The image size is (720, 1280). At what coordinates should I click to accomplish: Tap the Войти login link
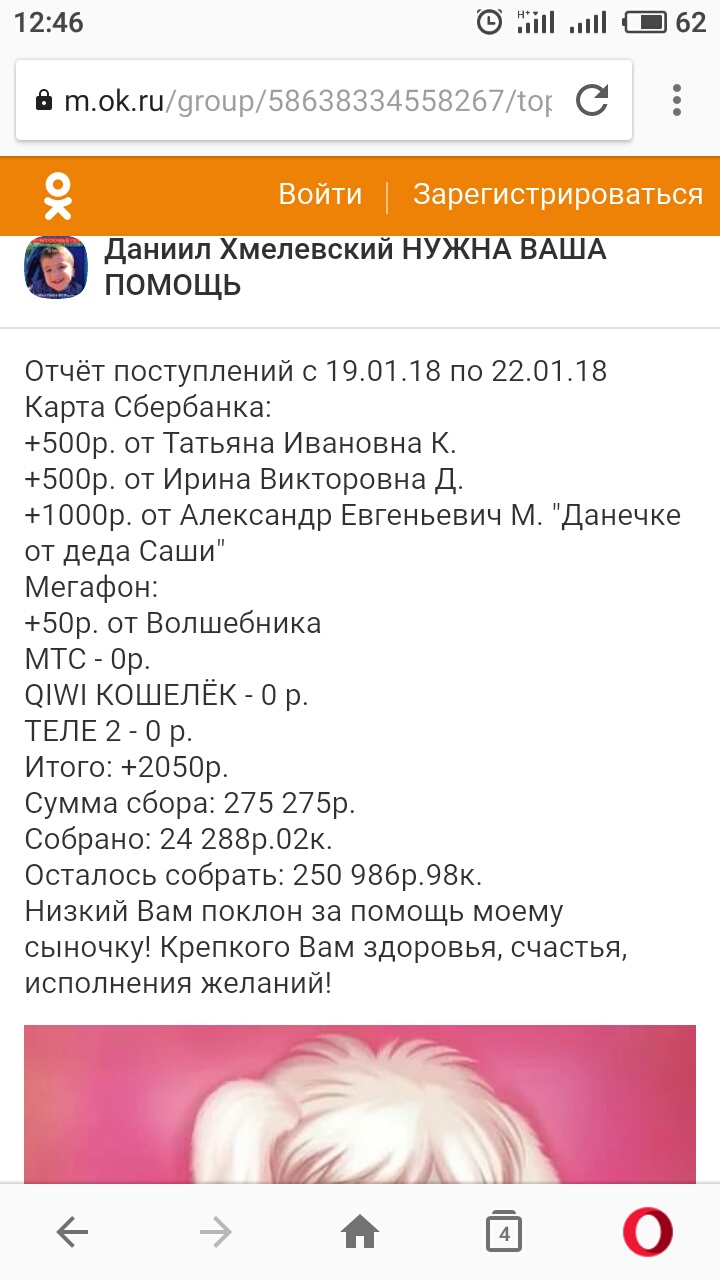tap(320, 194)
